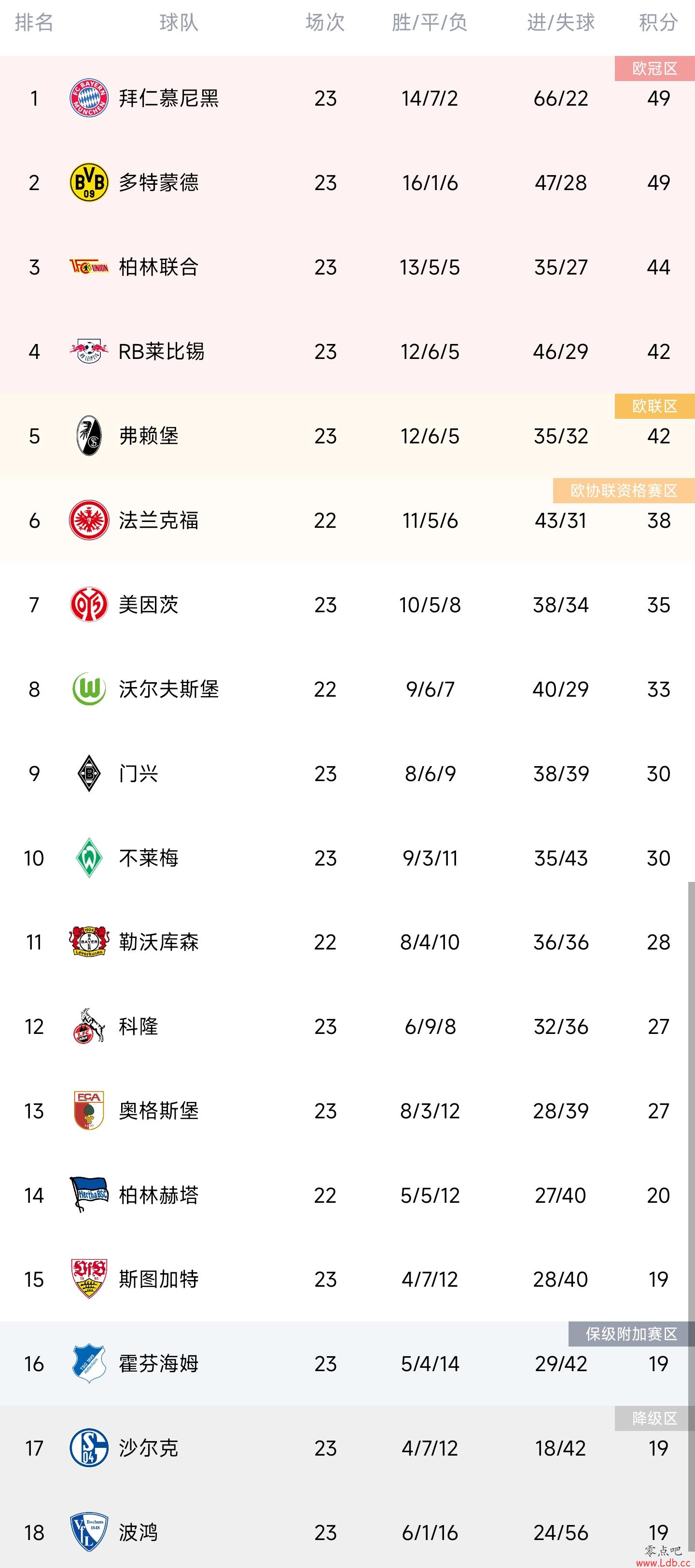Select the 勒沃库森 row

coord(347,942)
